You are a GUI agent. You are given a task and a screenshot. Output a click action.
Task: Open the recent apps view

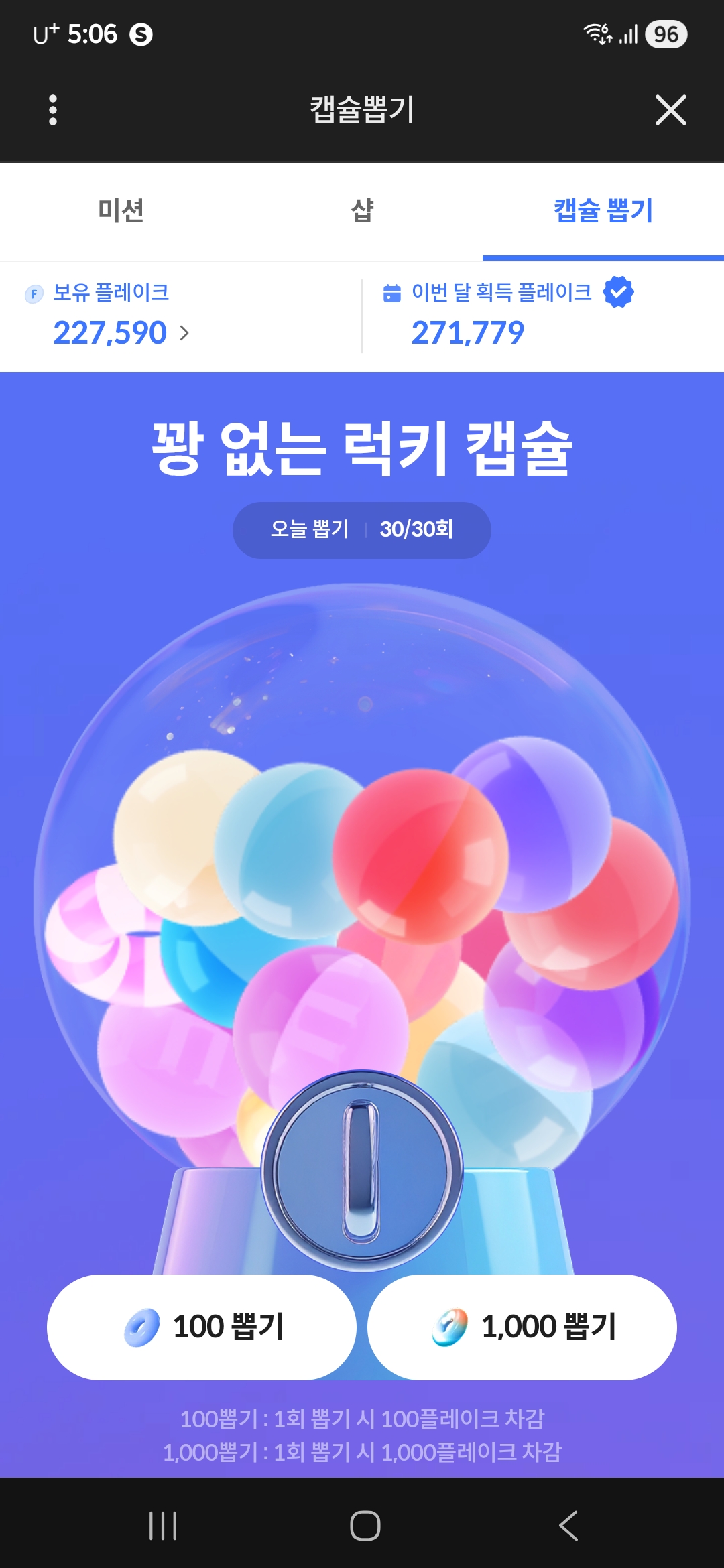(x=163, y=1526)
